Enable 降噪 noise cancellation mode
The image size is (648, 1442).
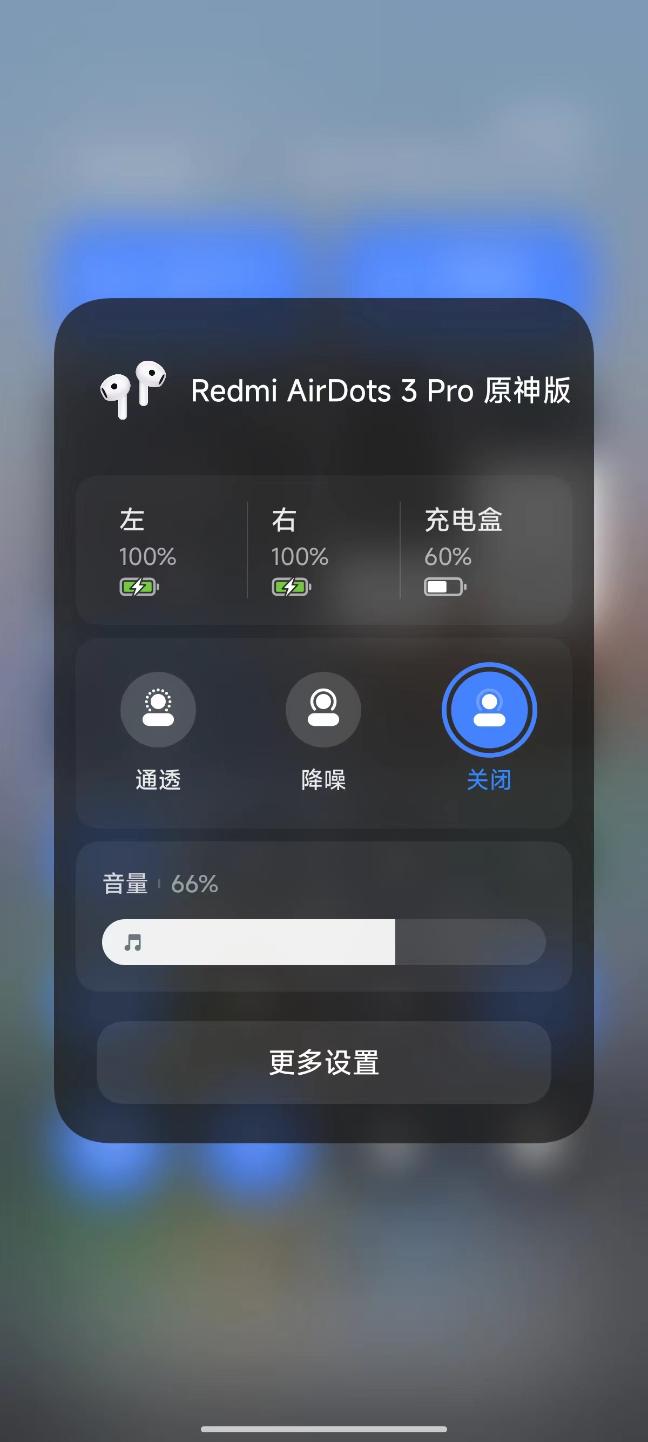323,710
